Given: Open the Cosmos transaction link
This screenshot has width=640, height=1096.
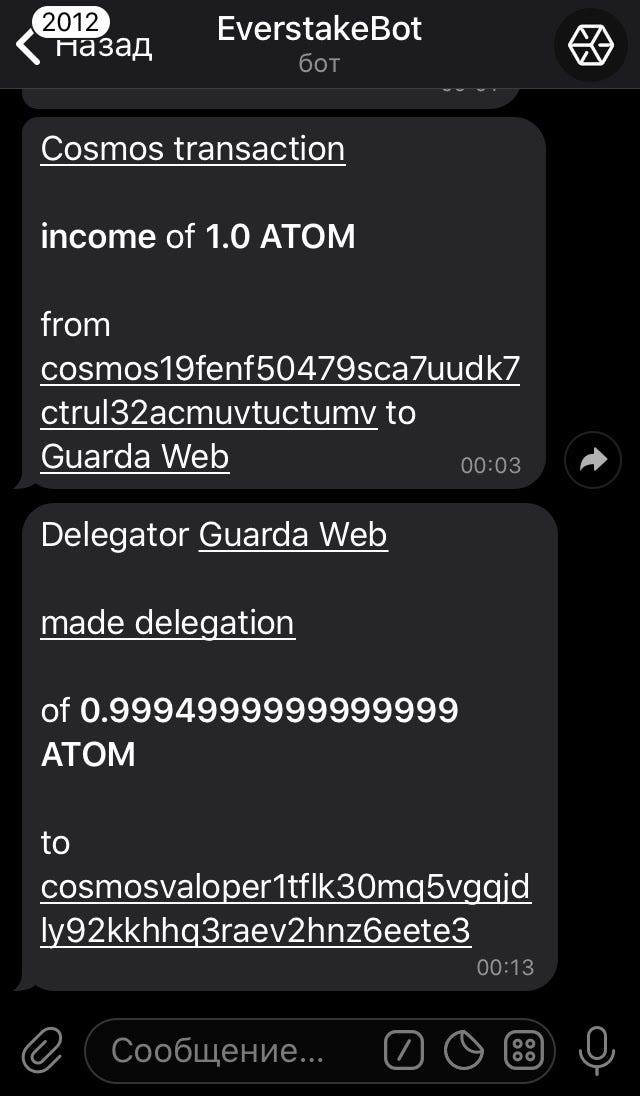Looking at the screenshot, I should (x=193, y=149).
